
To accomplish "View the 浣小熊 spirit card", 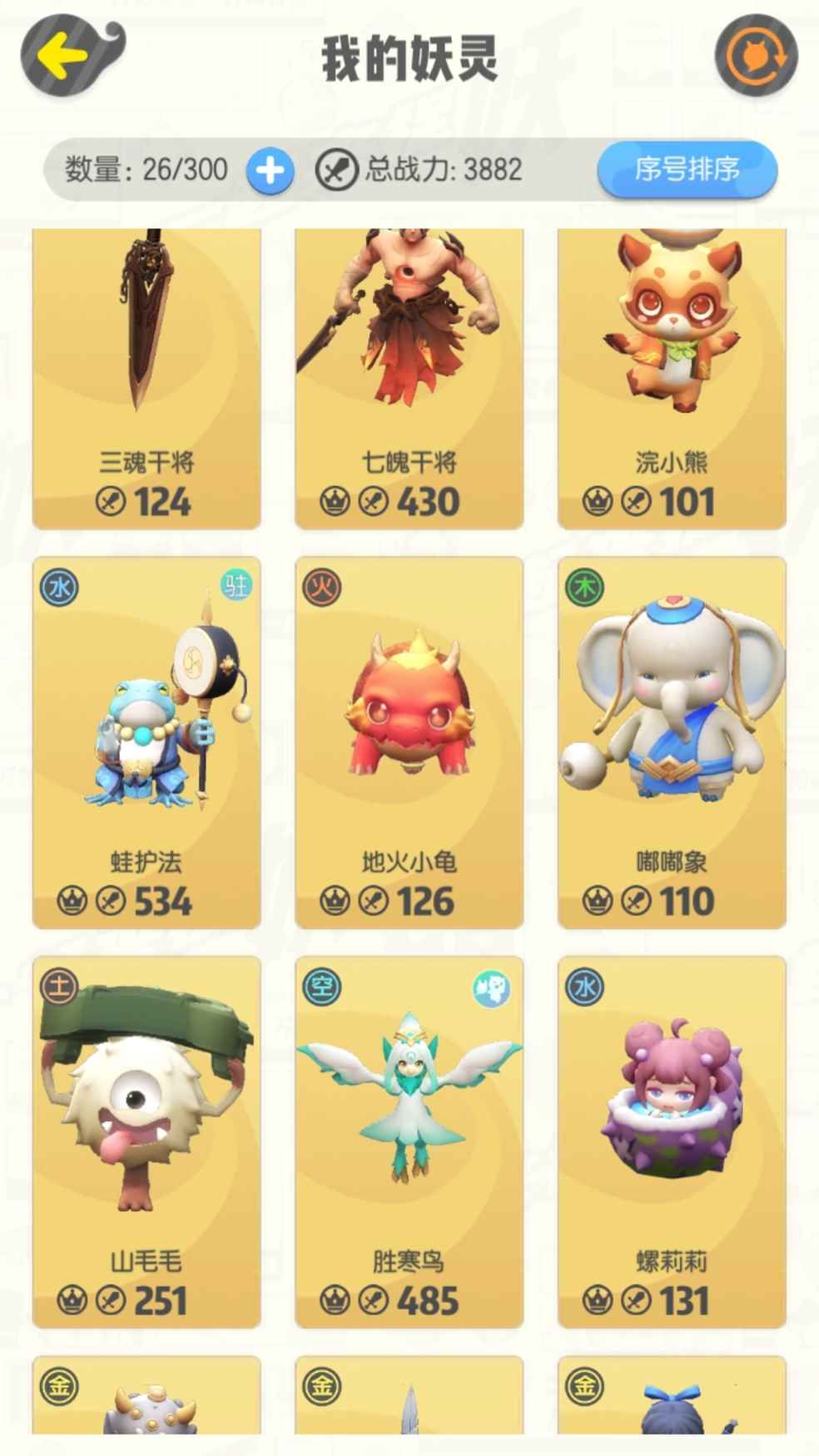I will (672, 379).
